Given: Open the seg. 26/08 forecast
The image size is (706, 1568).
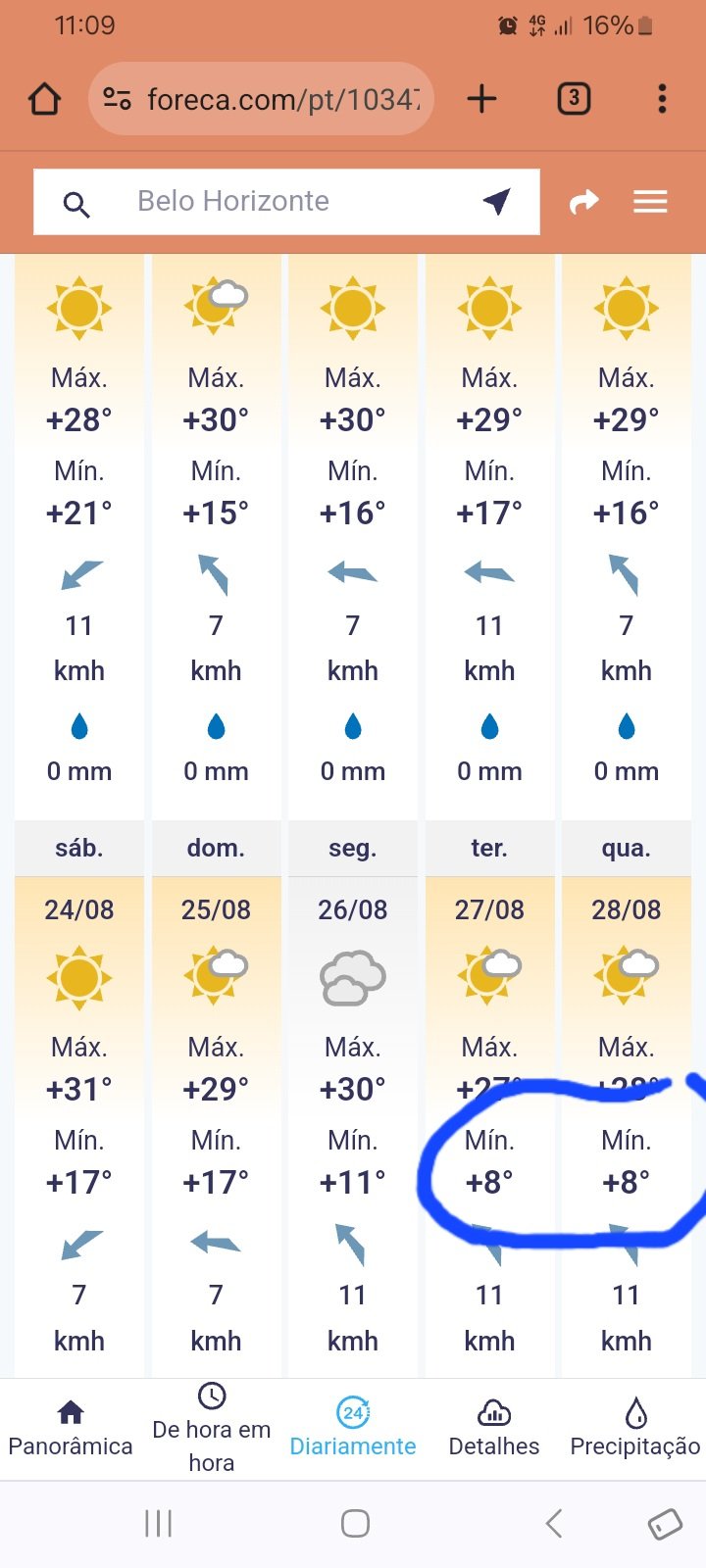Looking at the screenshot, I should click(x=353, y=1098).
